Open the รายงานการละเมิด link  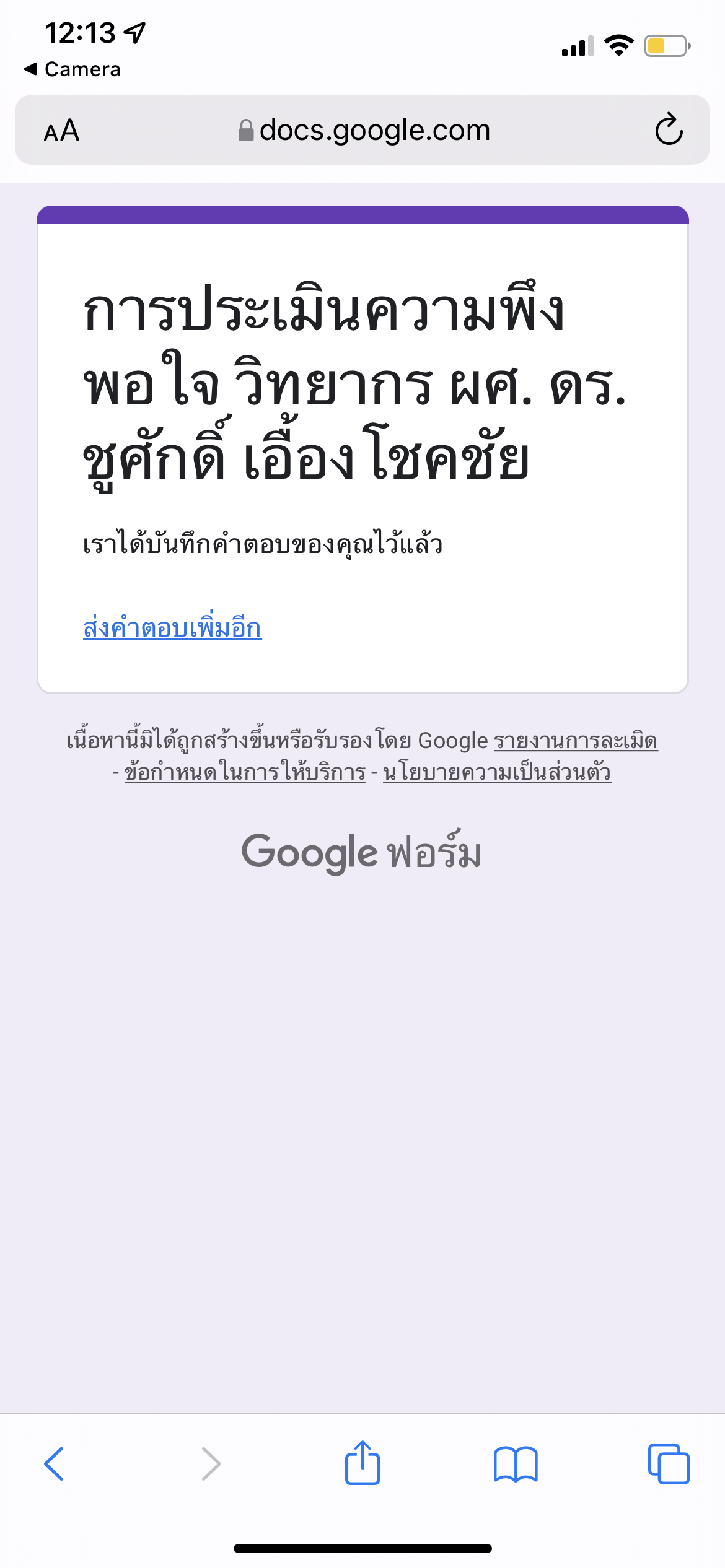(x=575, y=741)
